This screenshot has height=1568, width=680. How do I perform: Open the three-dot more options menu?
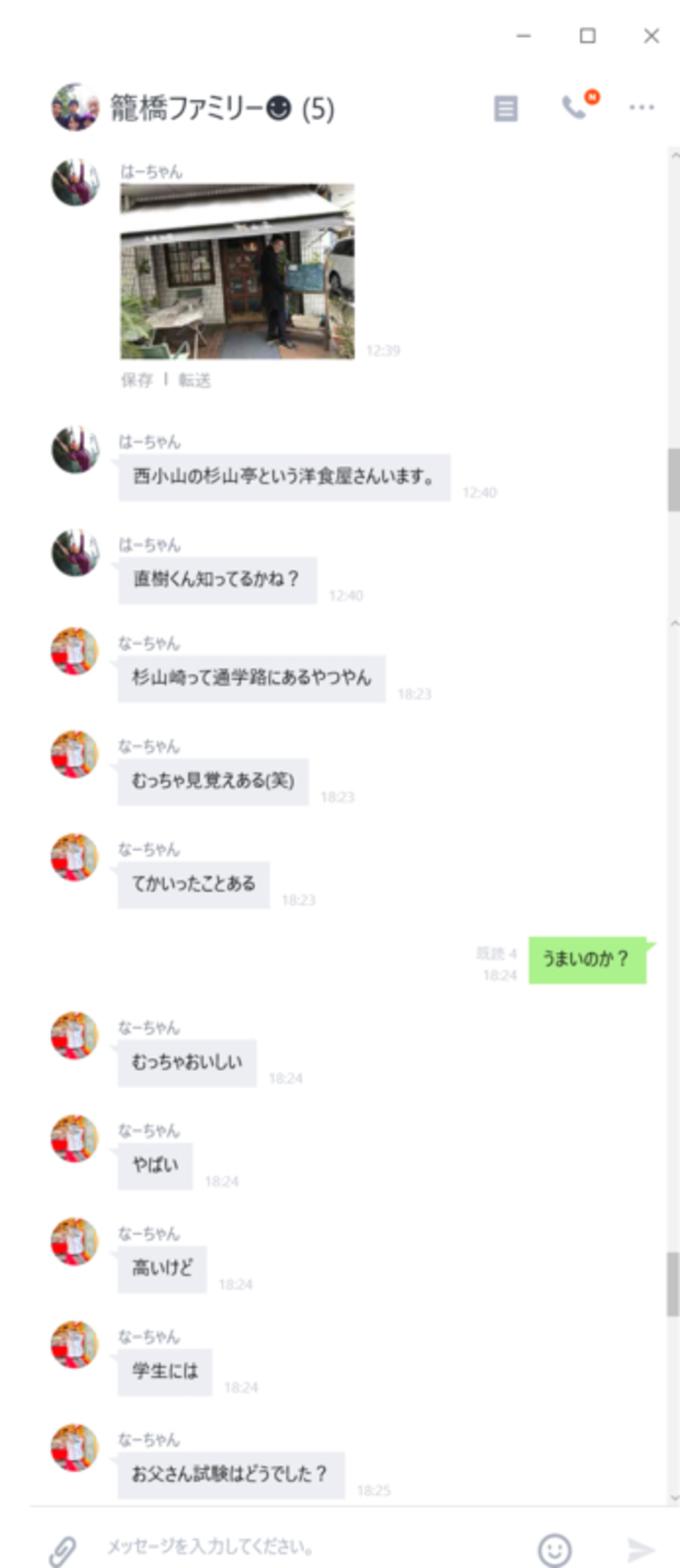click(641, 108)
